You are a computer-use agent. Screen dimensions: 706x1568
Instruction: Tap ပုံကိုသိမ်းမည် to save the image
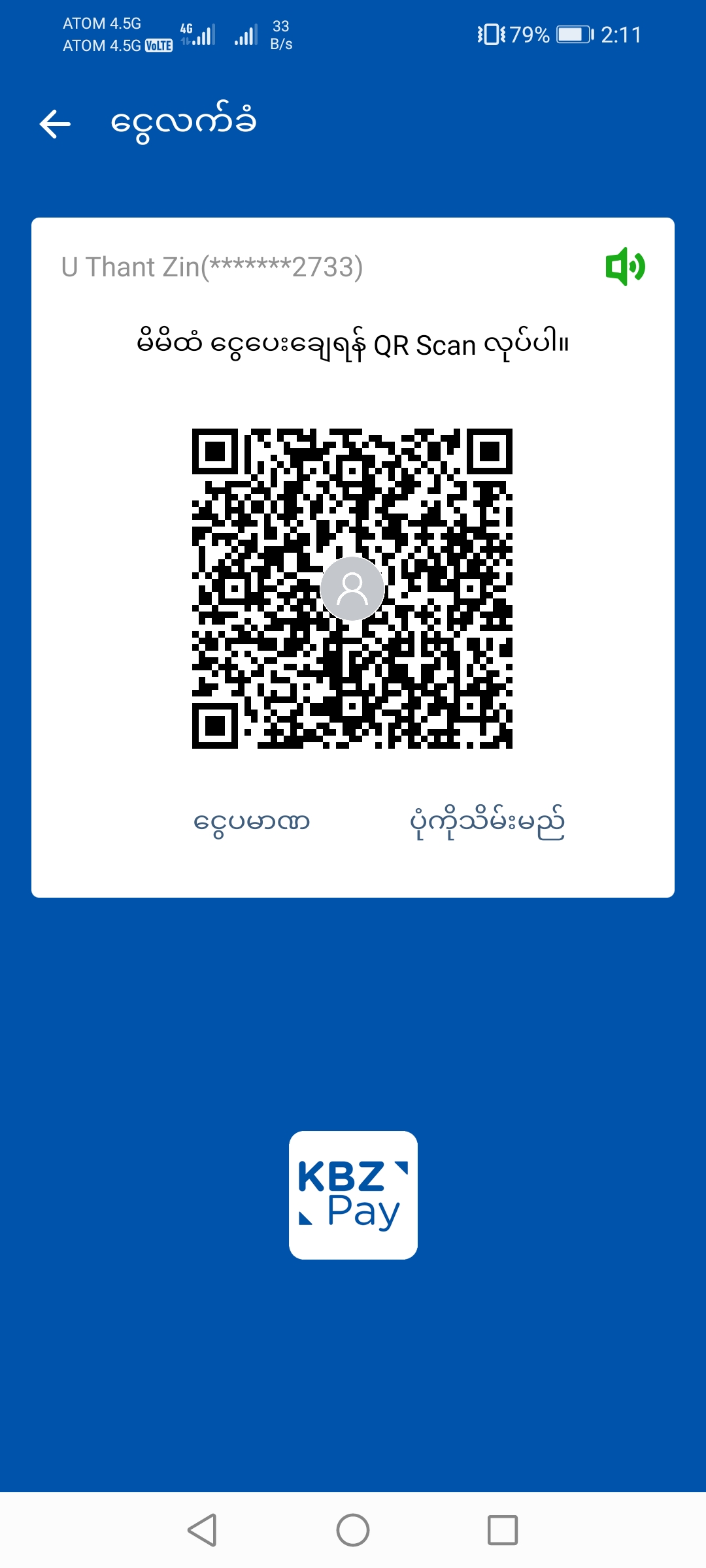coord(487,822)
